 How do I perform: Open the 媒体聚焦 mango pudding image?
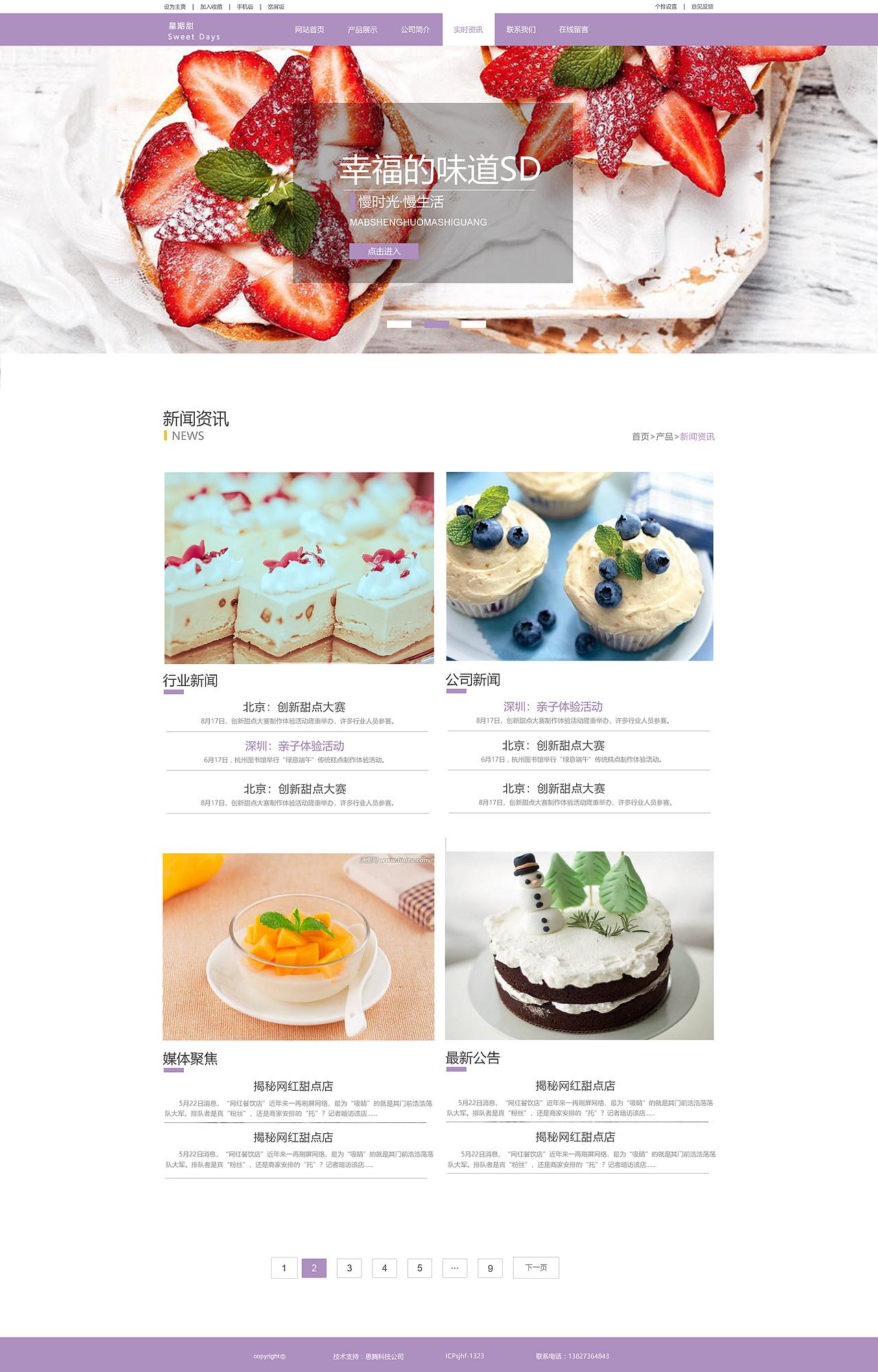click(298, 947)
